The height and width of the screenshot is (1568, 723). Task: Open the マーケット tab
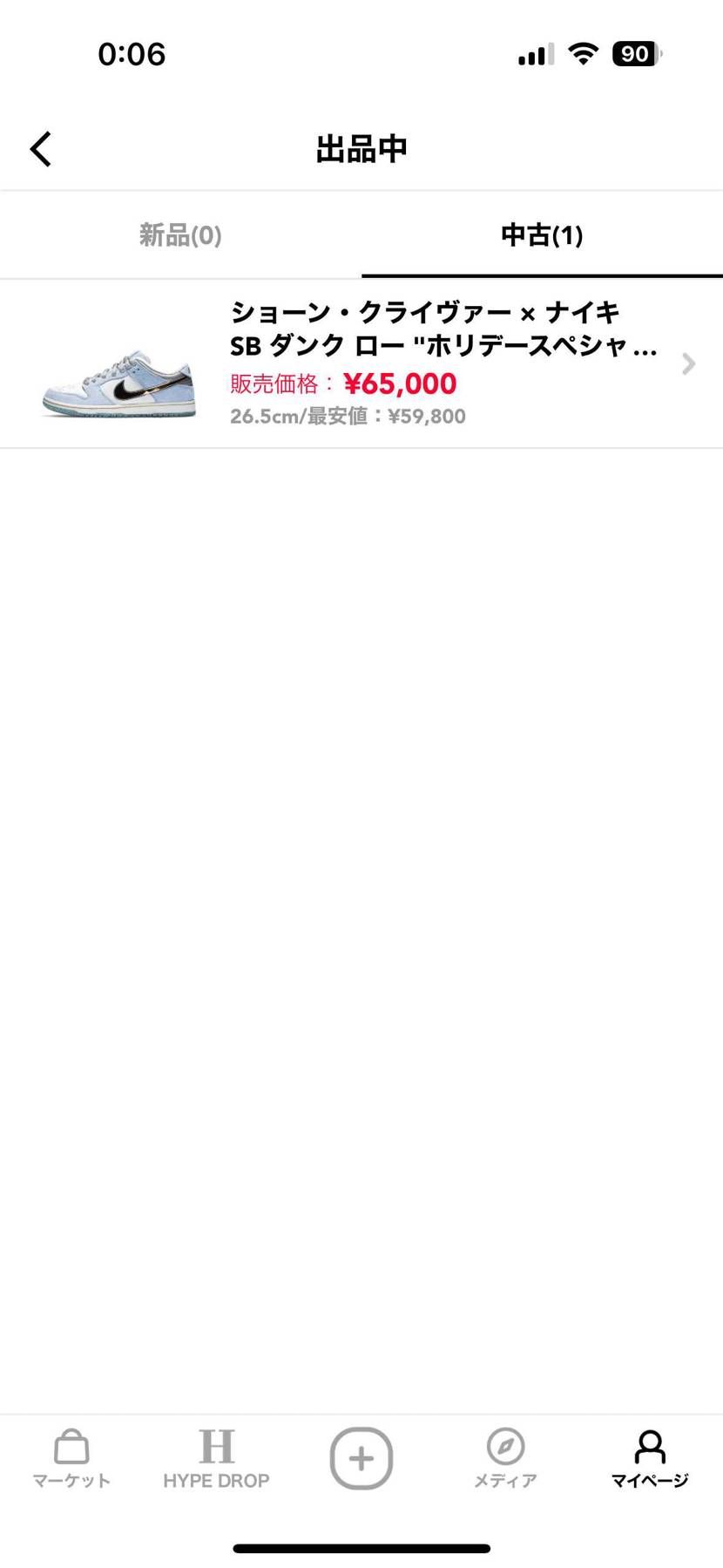71,1459
